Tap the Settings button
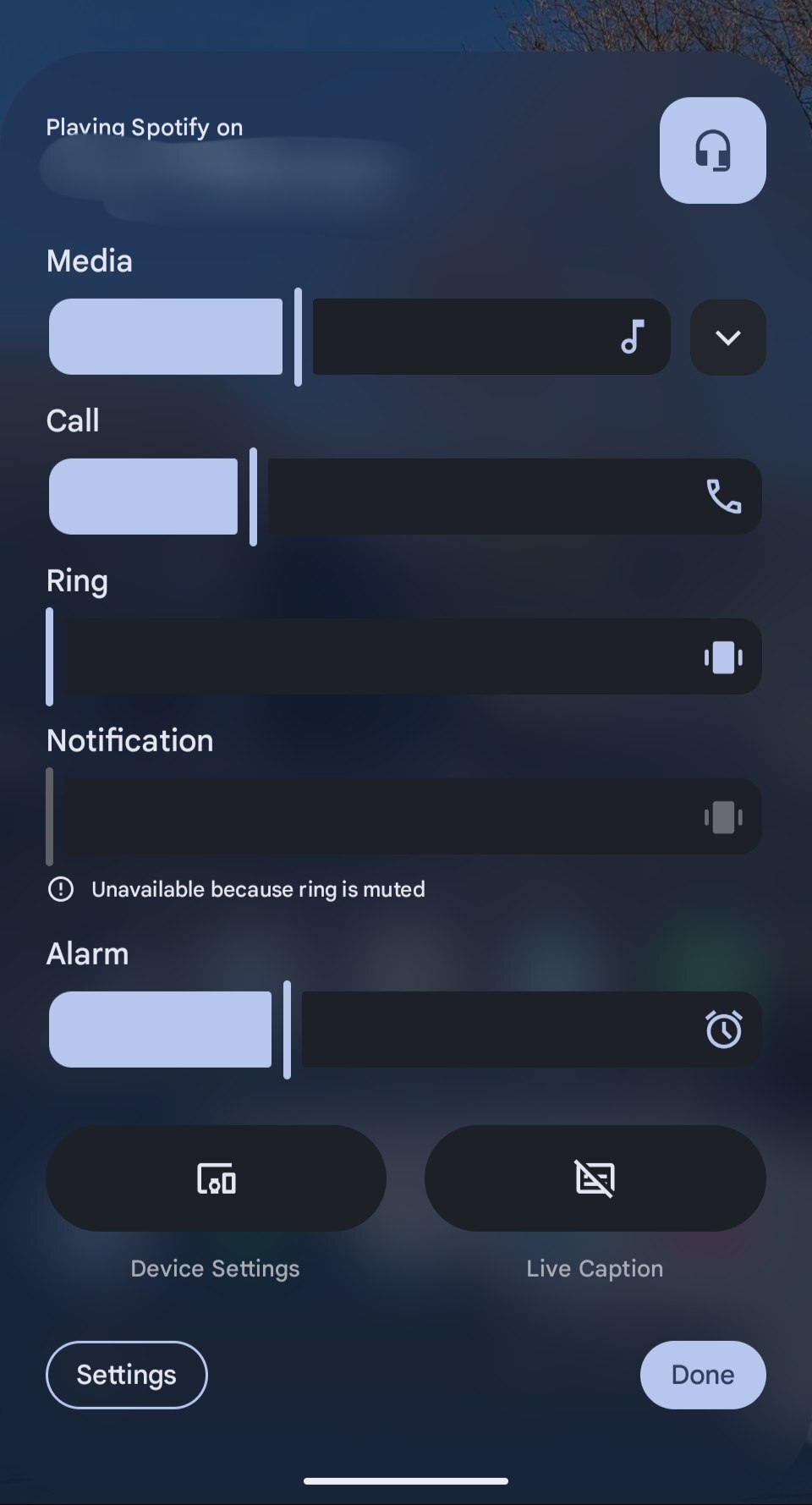Screen dimensions: 812x1505 pos(126,1375)
